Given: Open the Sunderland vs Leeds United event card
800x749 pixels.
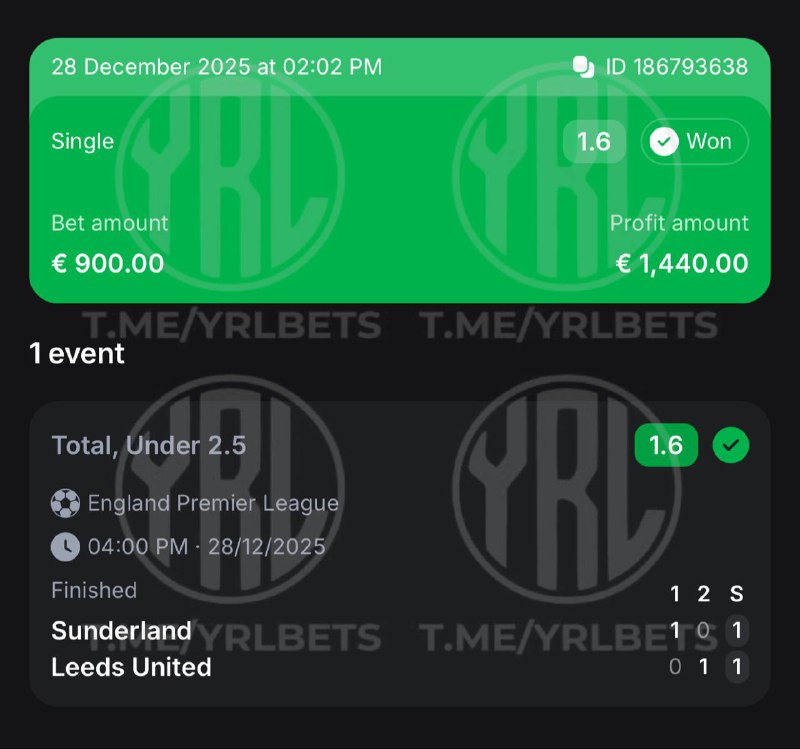Looking at the screenshot, I should tap(400, 555).
